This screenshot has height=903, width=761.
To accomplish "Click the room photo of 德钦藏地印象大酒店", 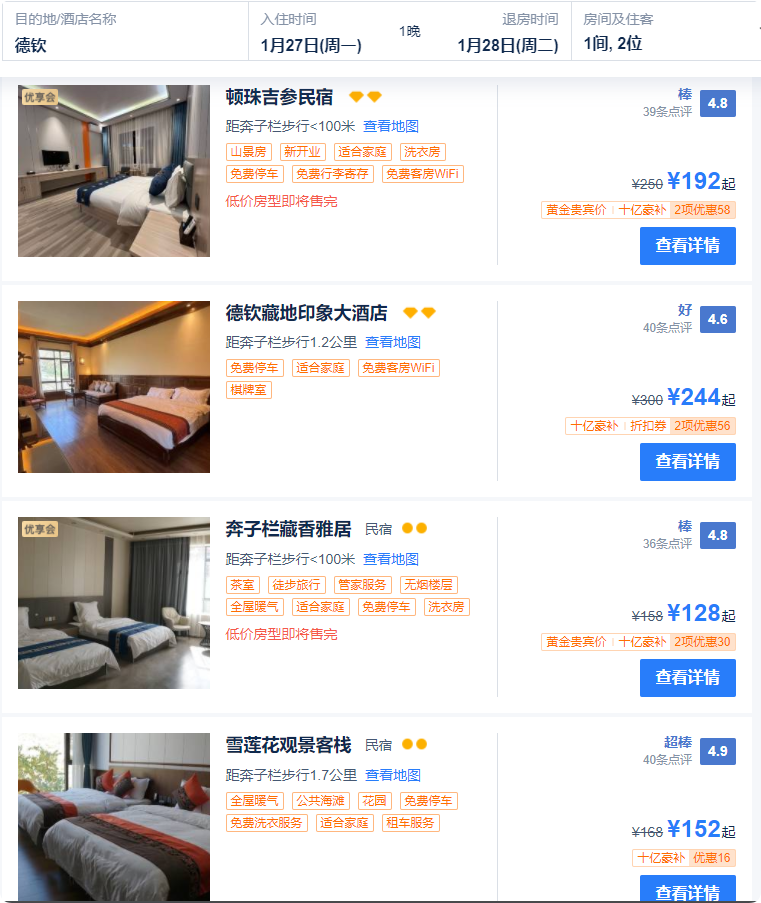I will tap(113, 387).
